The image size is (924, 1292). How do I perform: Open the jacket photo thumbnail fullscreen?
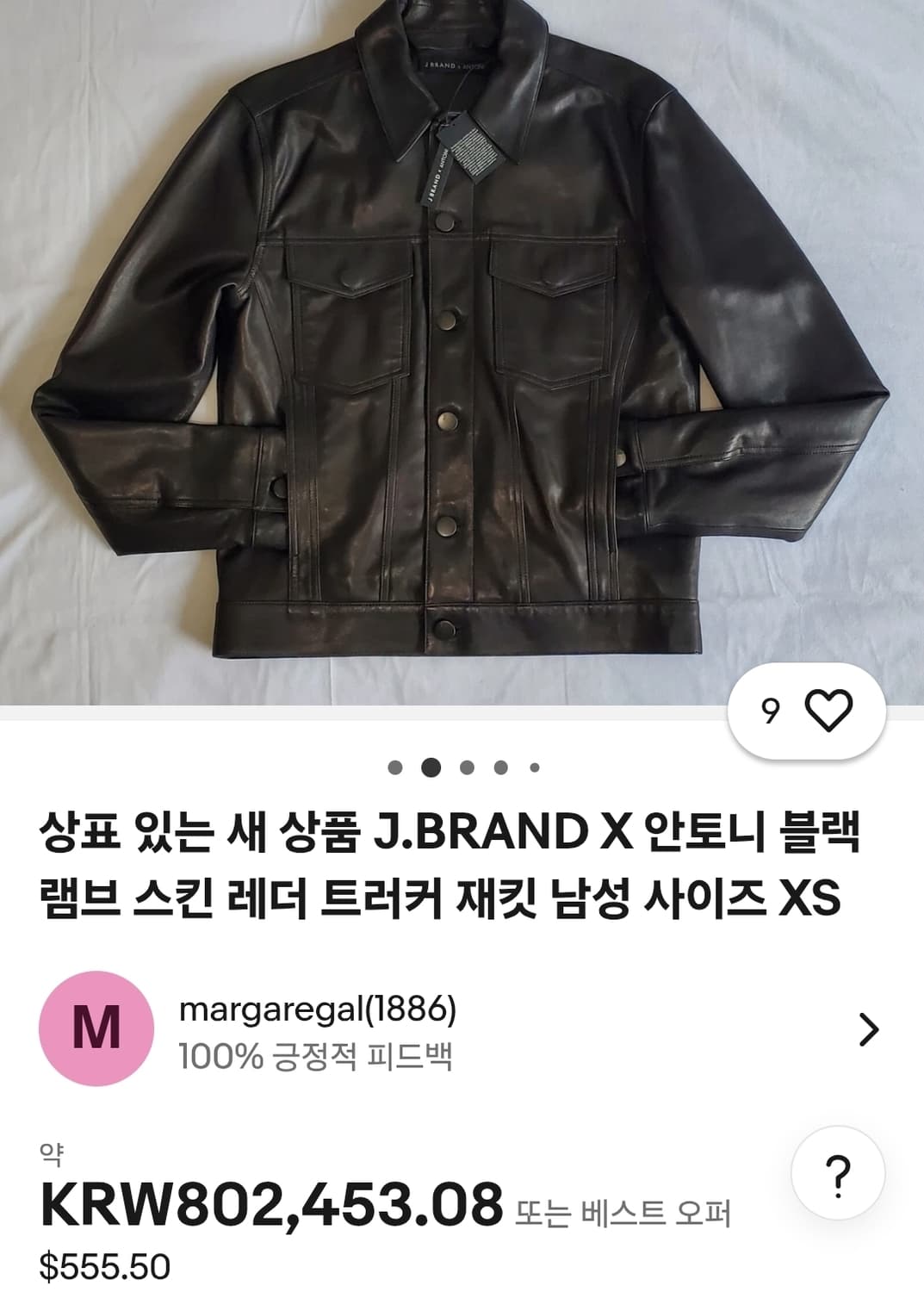click(x=462, y=345)
